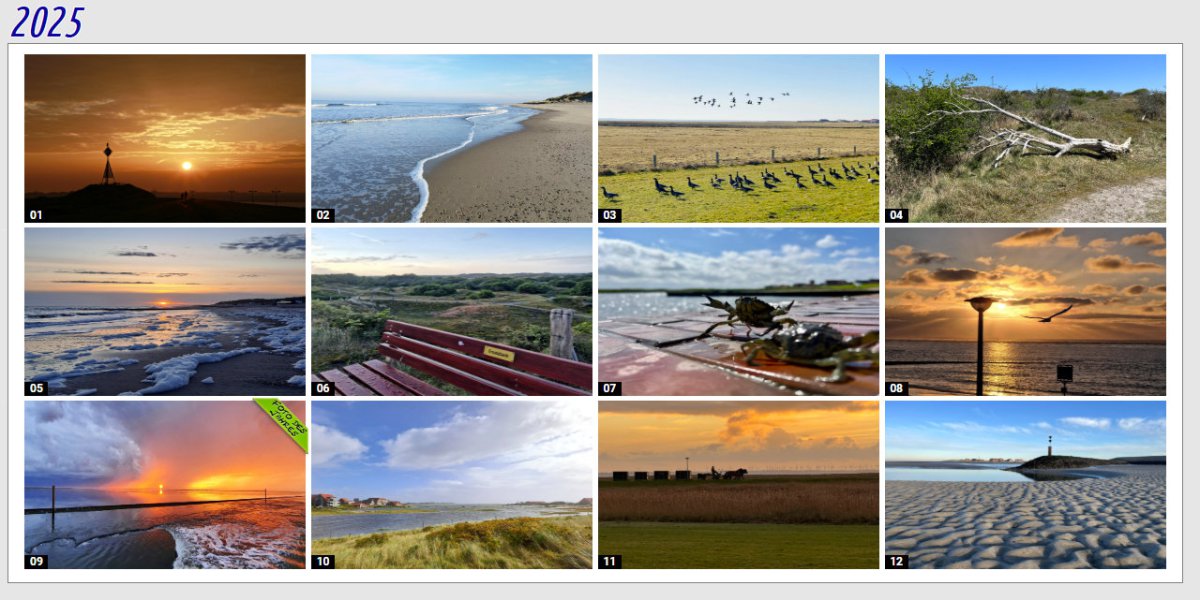
Task: Open photo 02 of the beach shoreline
Action: 451,138
